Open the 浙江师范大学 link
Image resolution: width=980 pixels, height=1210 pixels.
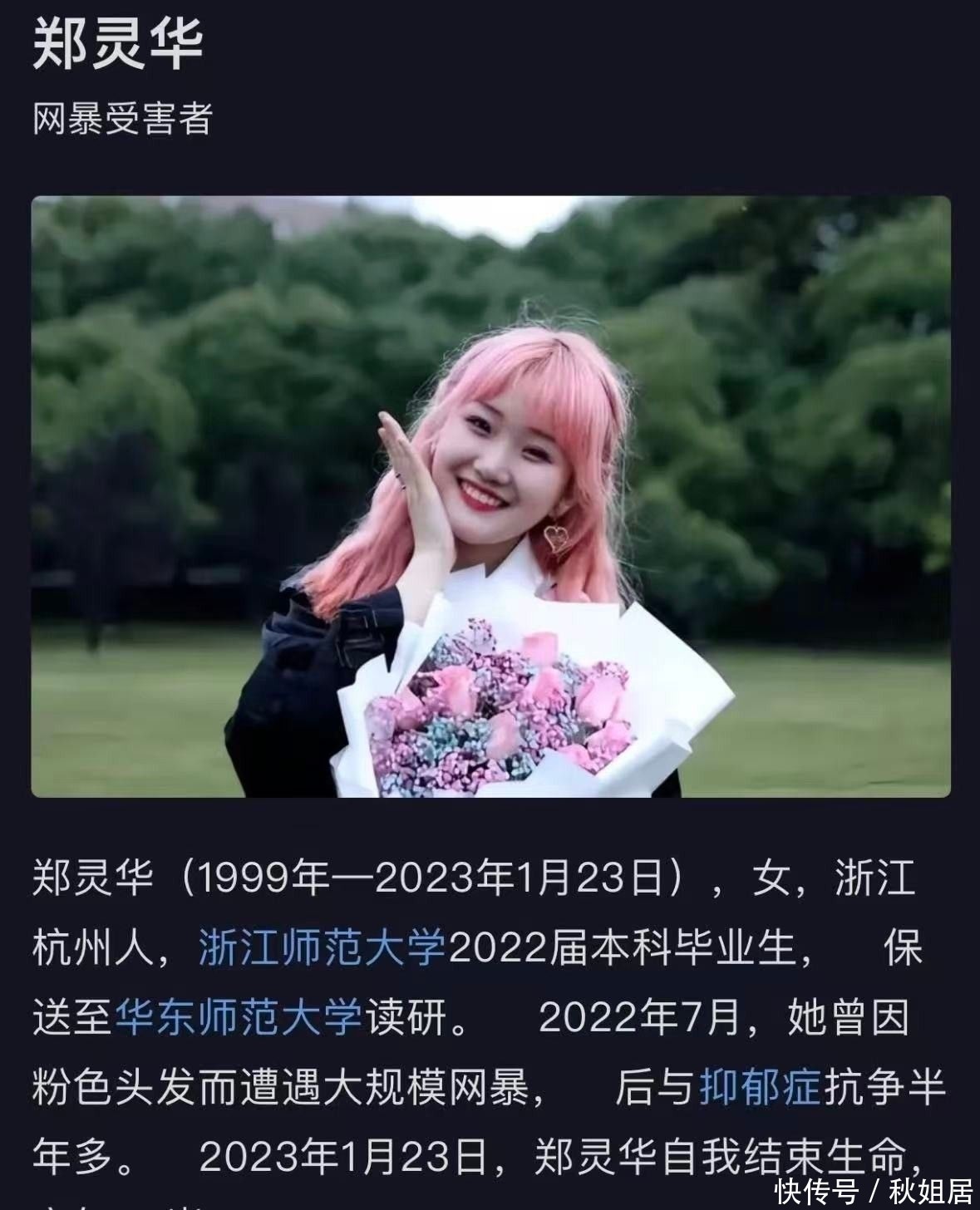pos(323,947)
